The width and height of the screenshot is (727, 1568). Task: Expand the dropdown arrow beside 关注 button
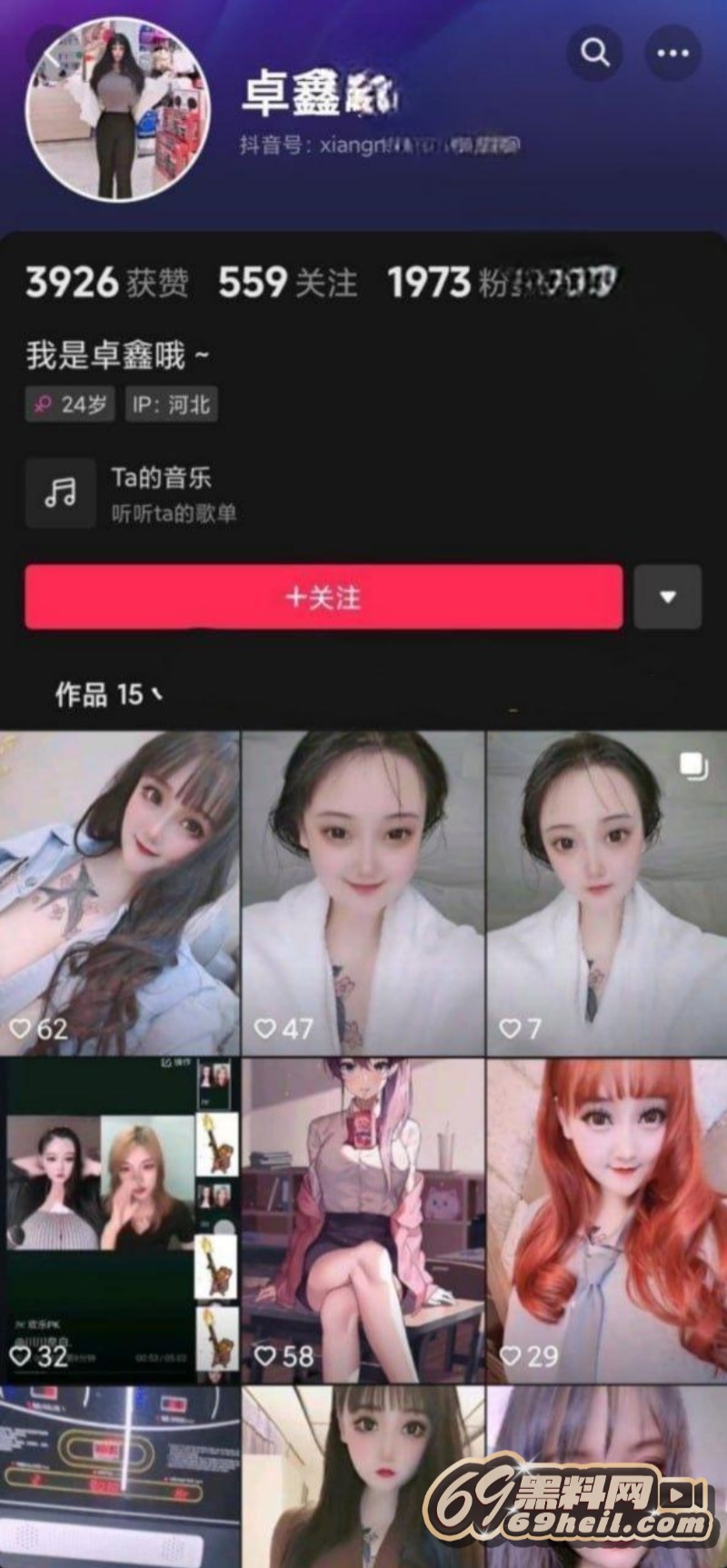pyautogui.click(x=667, y=597)
